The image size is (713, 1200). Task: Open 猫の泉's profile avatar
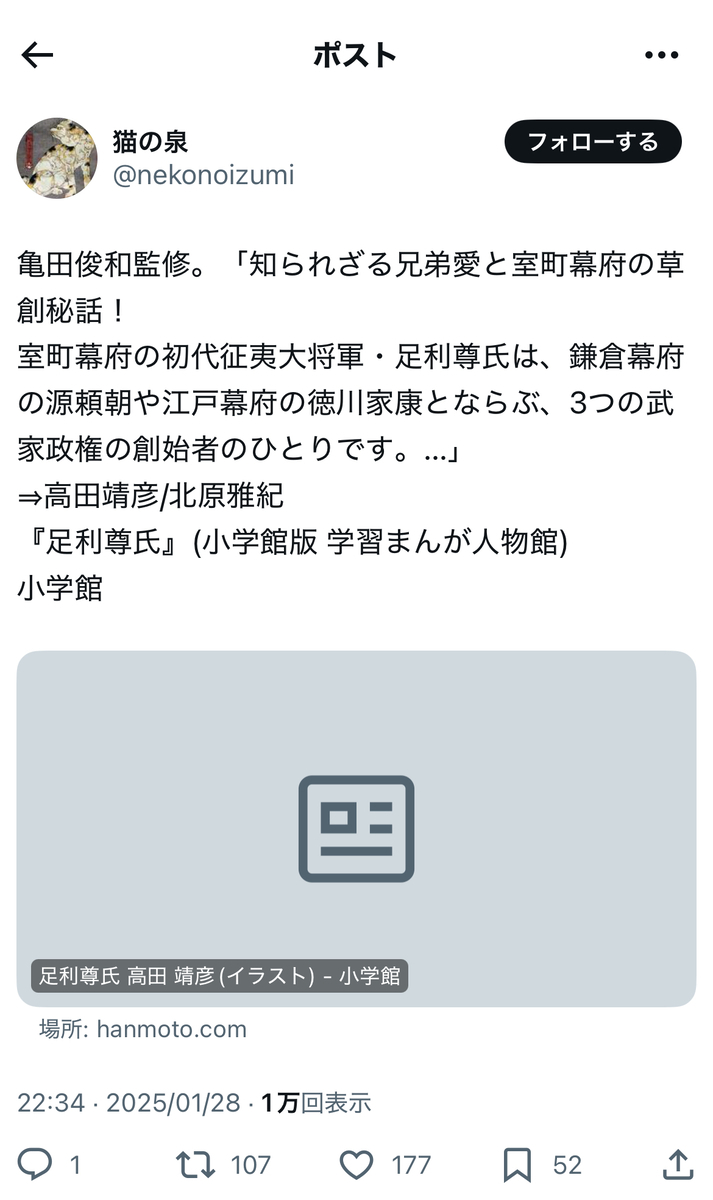tap(57, 157)
